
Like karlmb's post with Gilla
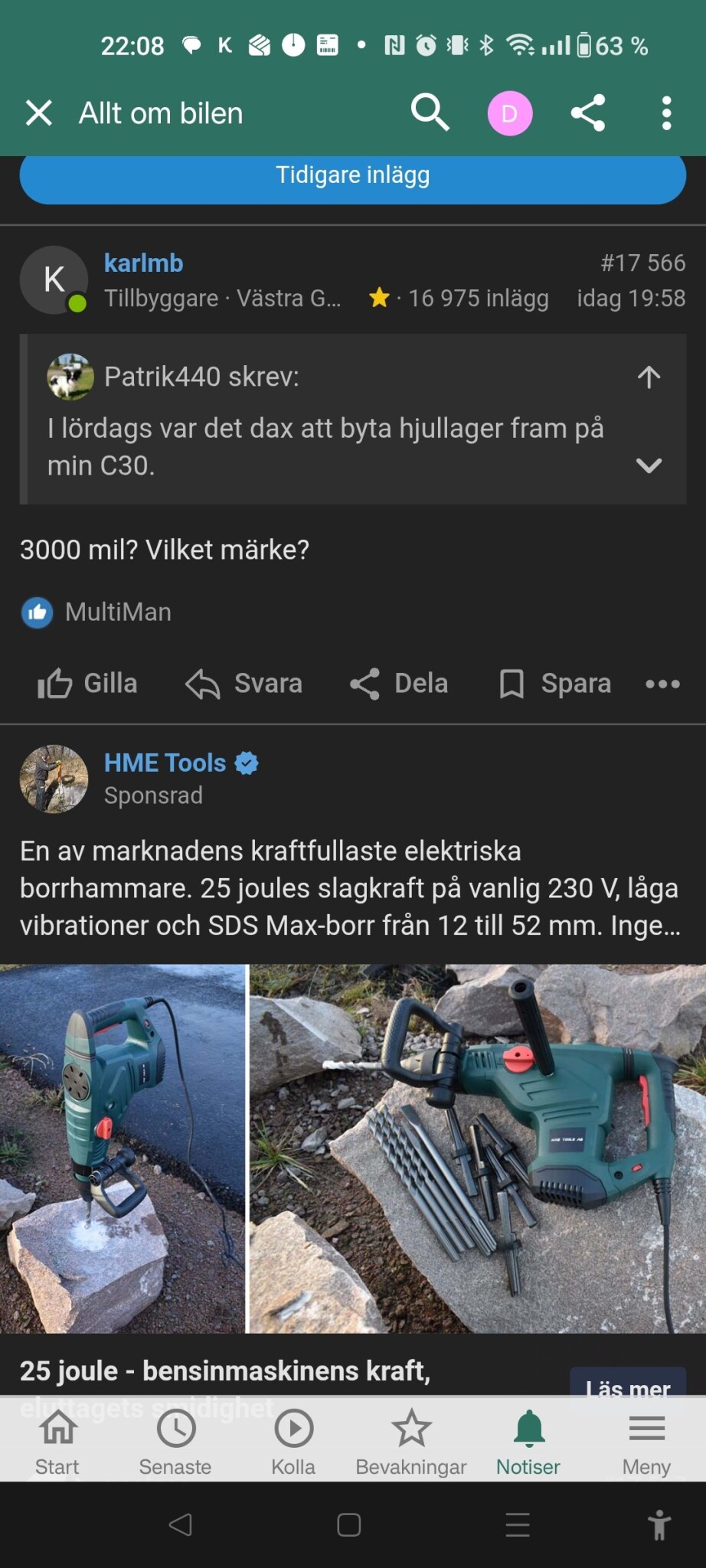pyautogui.click(x=87, y=684)
